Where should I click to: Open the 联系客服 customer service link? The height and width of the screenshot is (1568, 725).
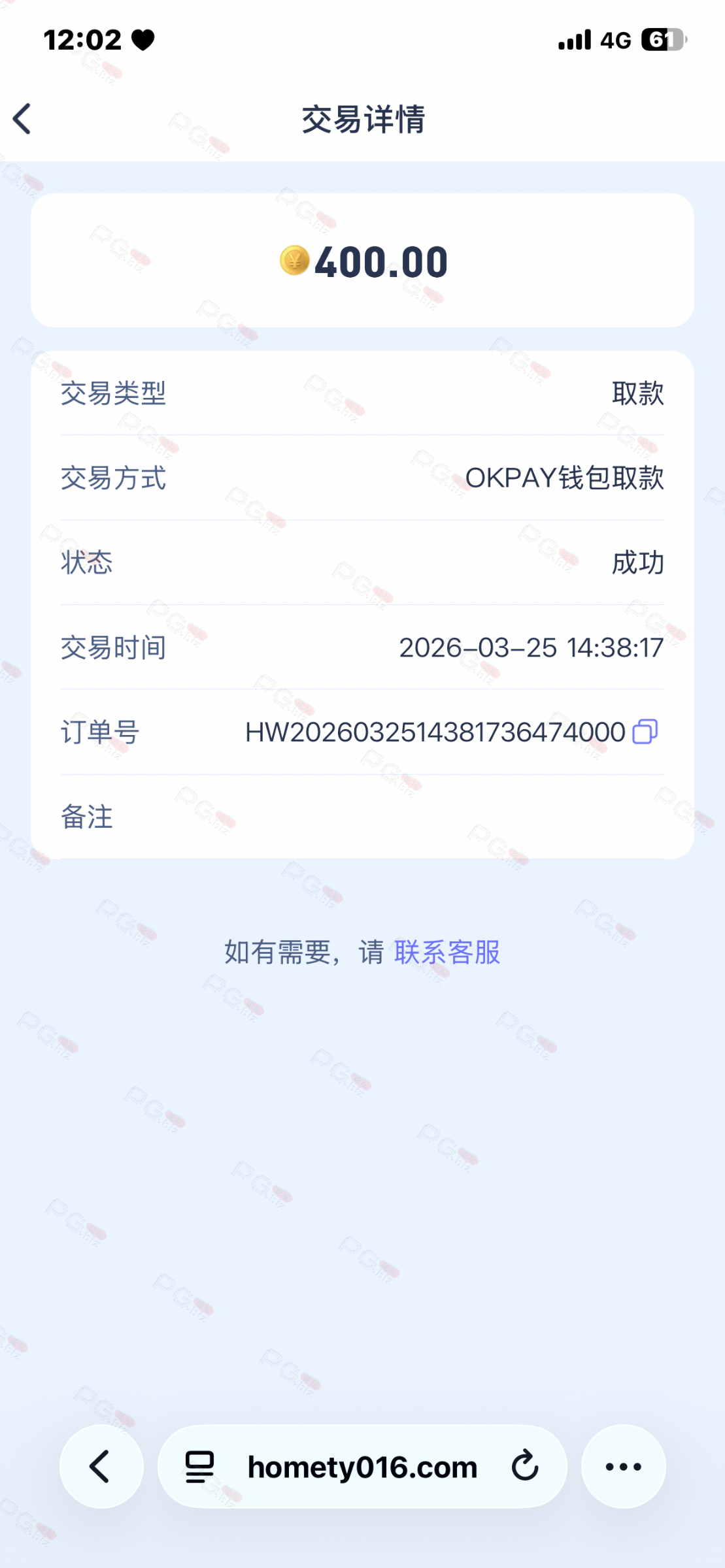[447, 953]
